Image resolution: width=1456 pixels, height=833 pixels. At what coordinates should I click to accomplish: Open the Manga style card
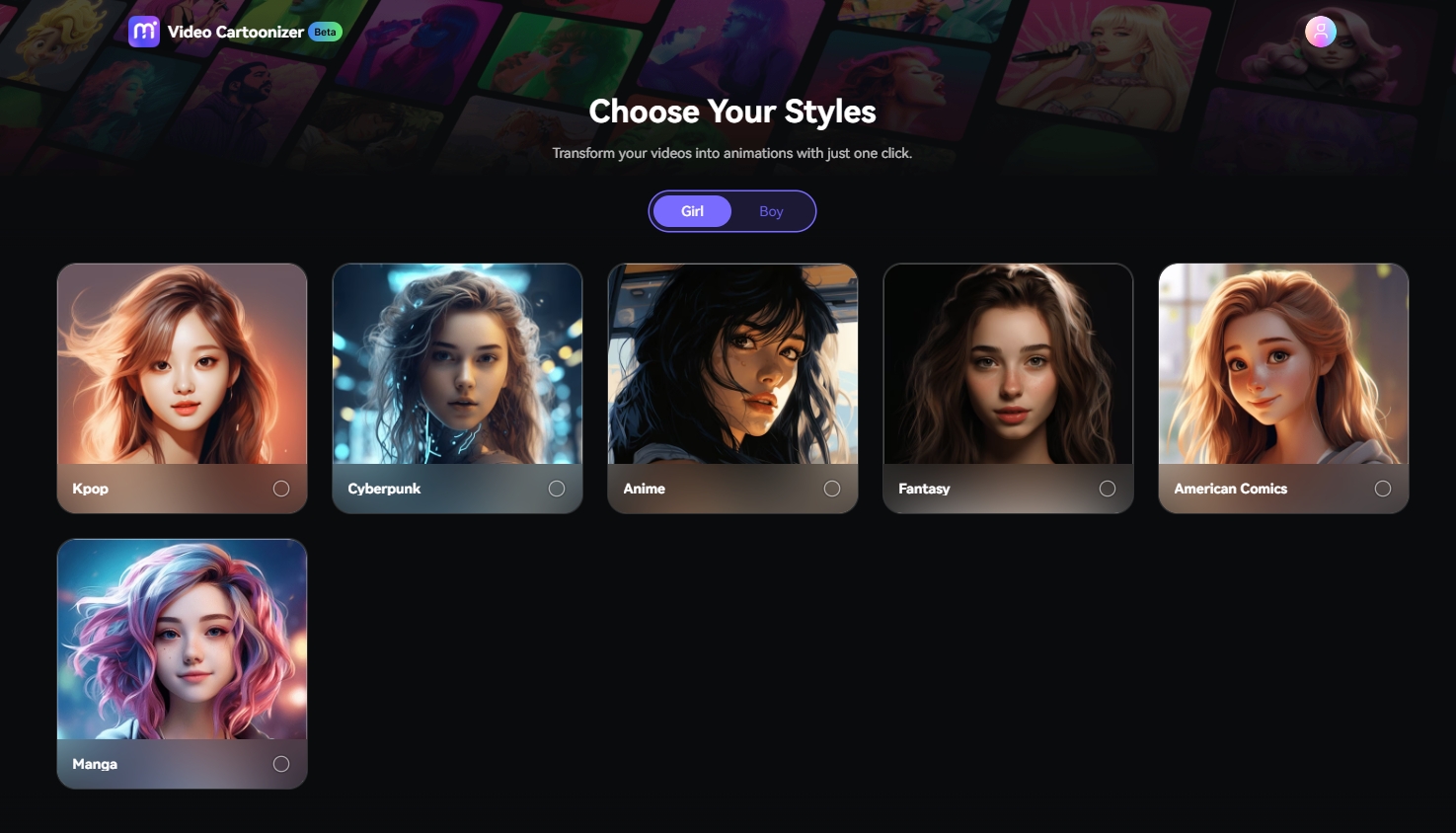pos(182,651)
